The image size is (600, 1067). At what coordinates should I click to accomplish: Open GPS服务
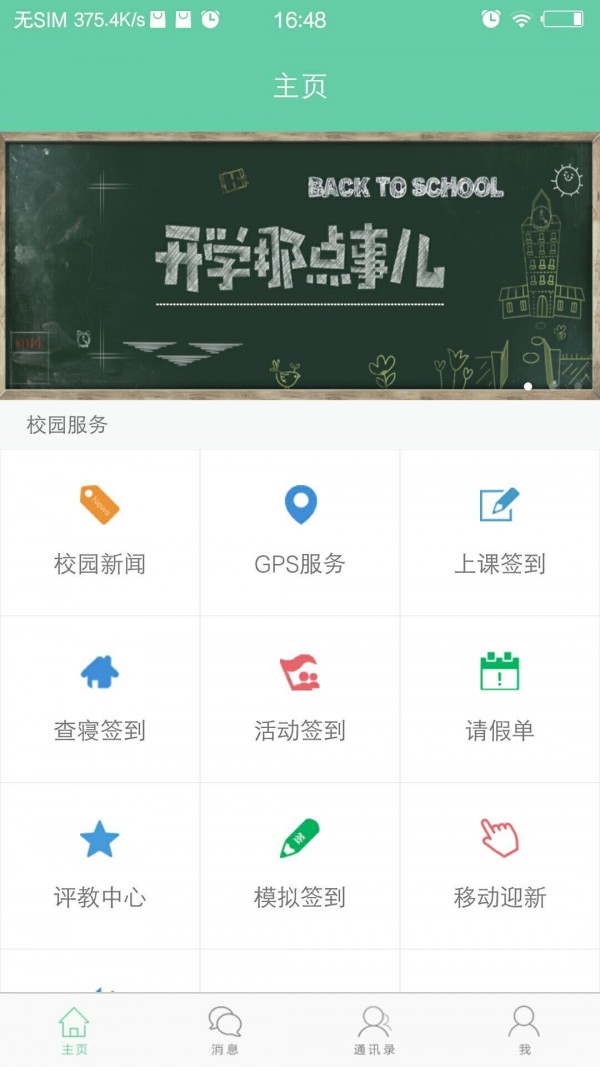point(300,532)
